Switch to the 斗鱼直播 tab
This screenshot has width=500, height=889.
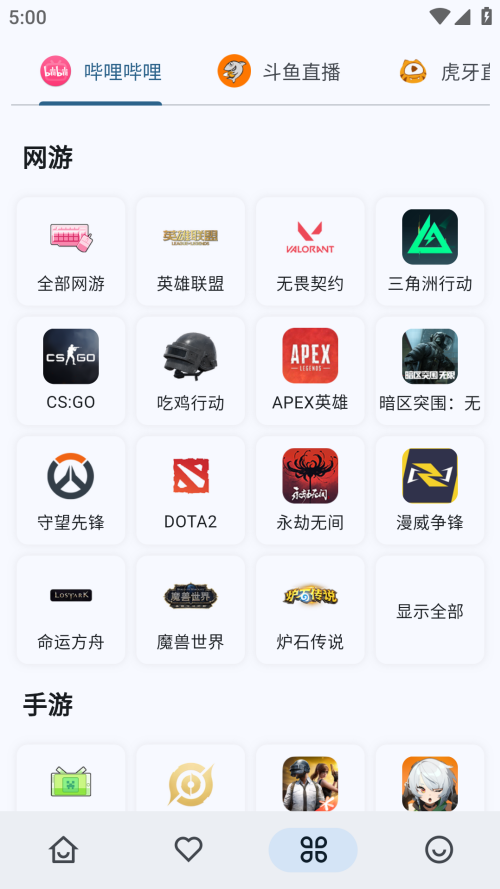point(278,72)
